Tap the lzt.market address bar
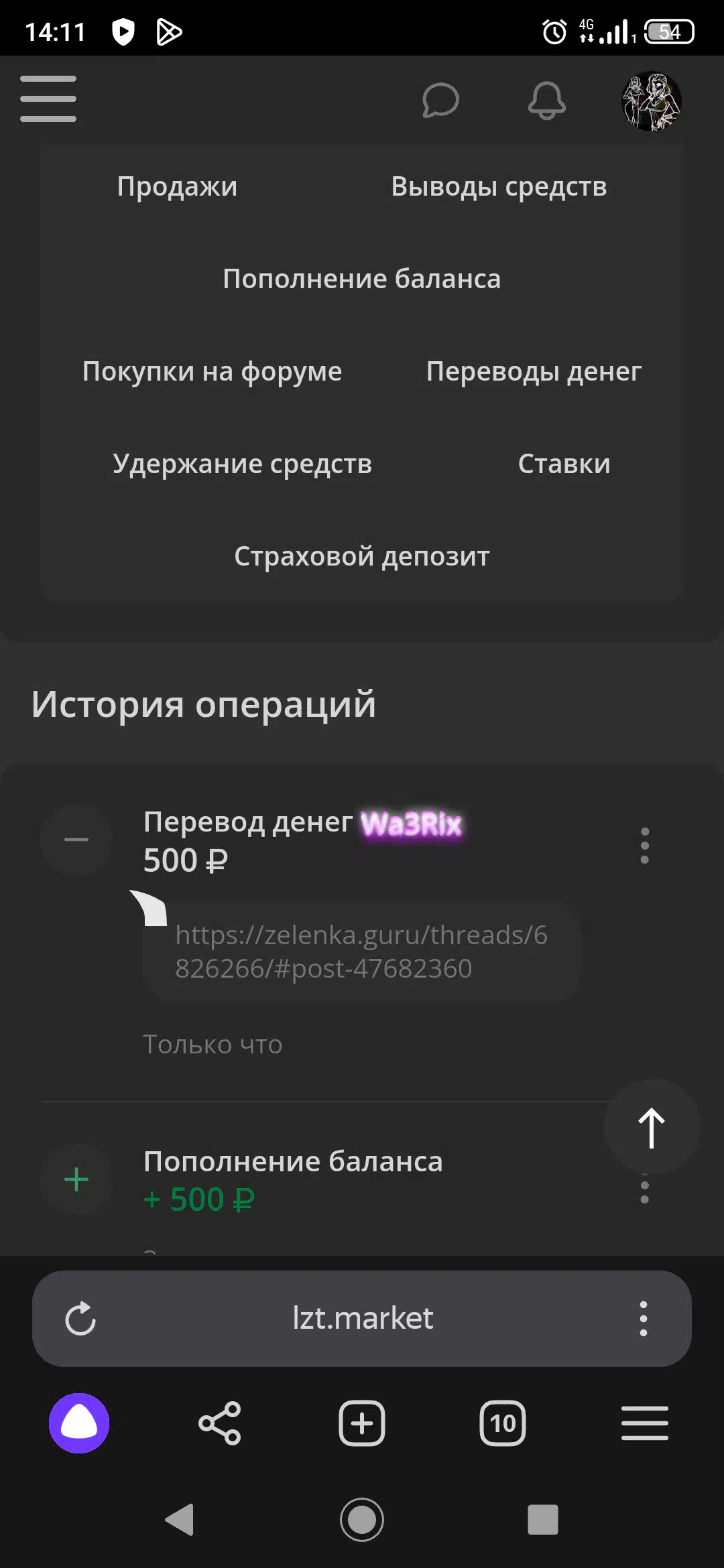The height and width of the screenshot is (1568, 724). pos(363,1319)
